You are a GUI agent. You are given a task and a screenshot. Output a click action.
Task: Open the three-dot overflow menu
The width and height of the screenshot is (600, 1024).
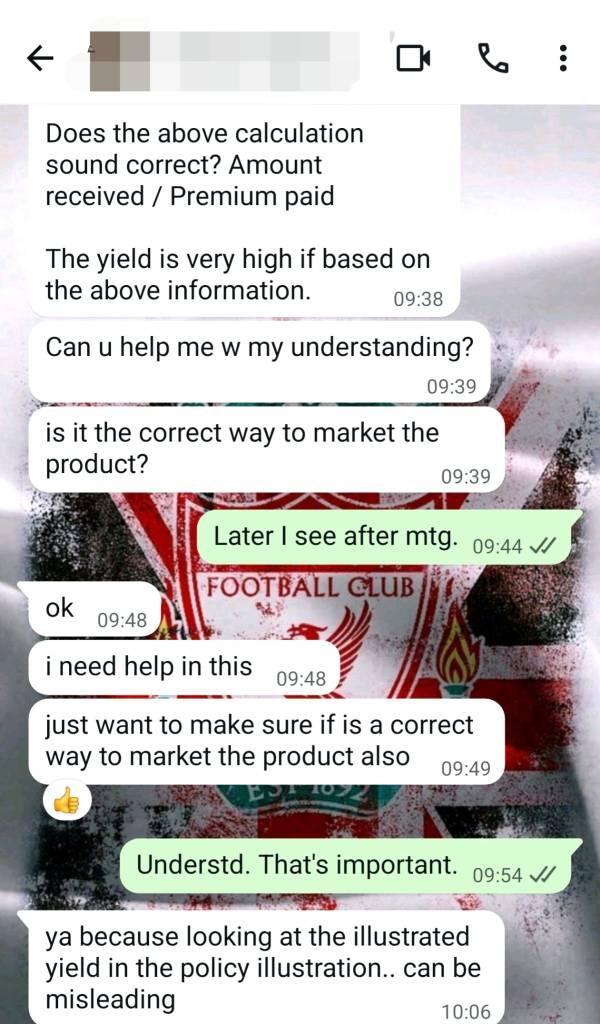click(x=563, y=58)
